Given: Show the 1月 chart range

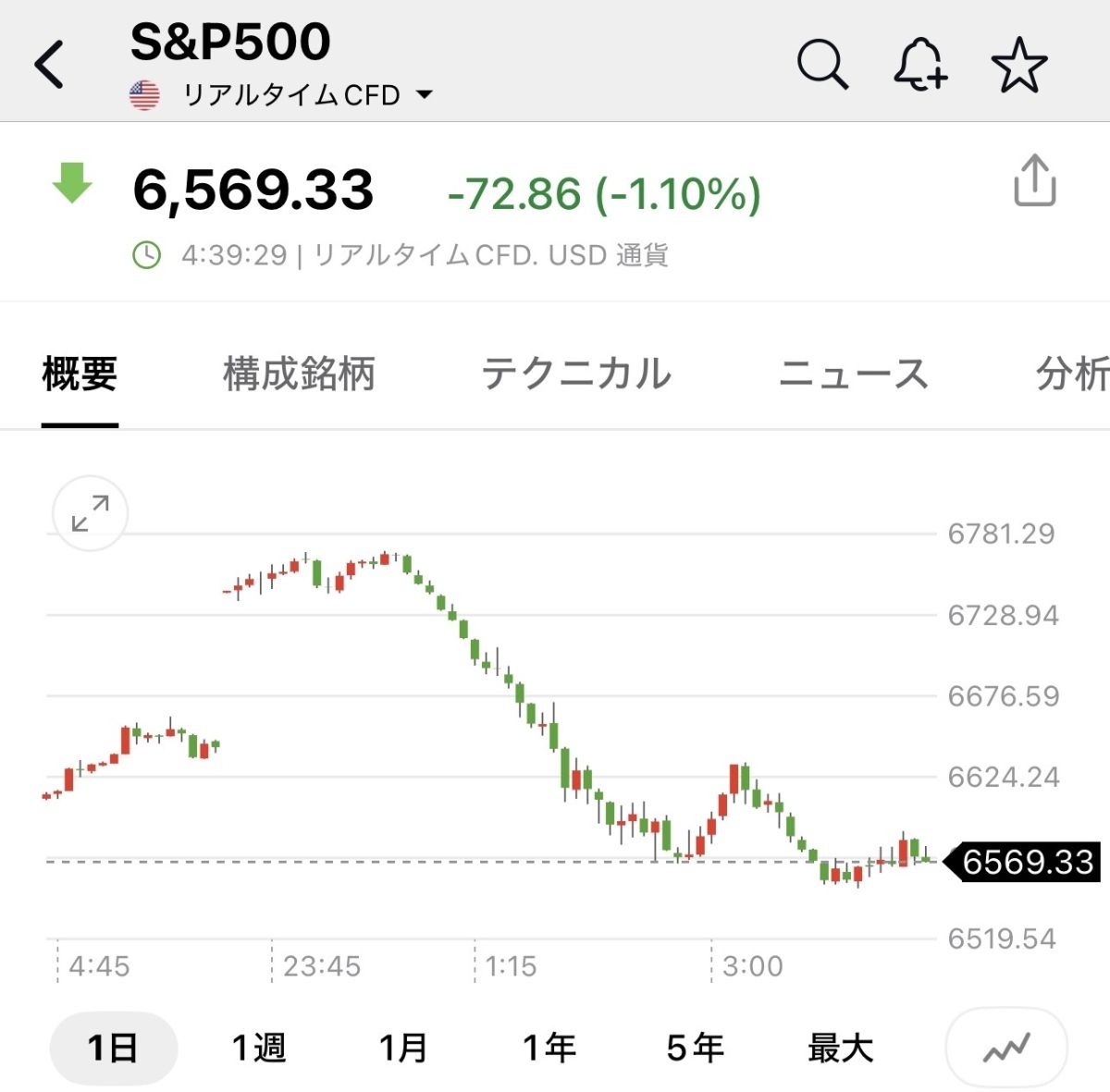Looking at the screenshot, I should click(x=403, y=1049).
